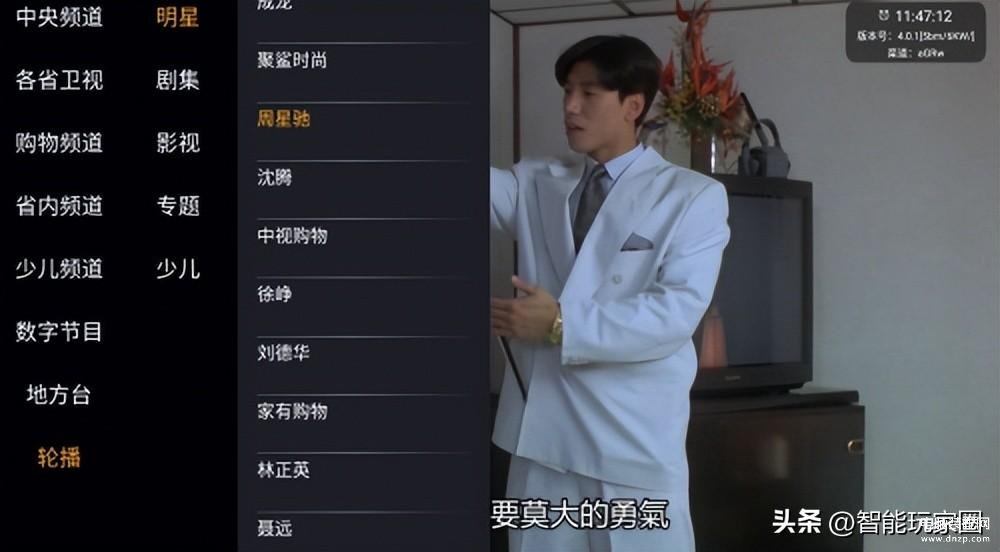Open the 少儿频道 category
This screenshot has height=552, width=1000.
[59, 269]
